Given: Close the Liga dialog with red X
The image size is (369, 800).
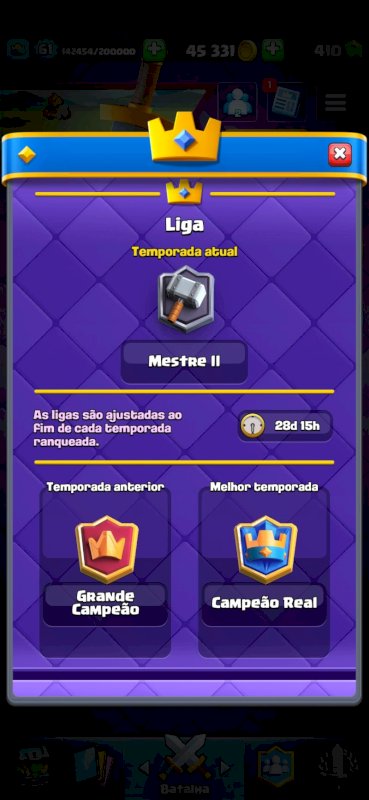Looking at the screenshot, I should (339, 155).
